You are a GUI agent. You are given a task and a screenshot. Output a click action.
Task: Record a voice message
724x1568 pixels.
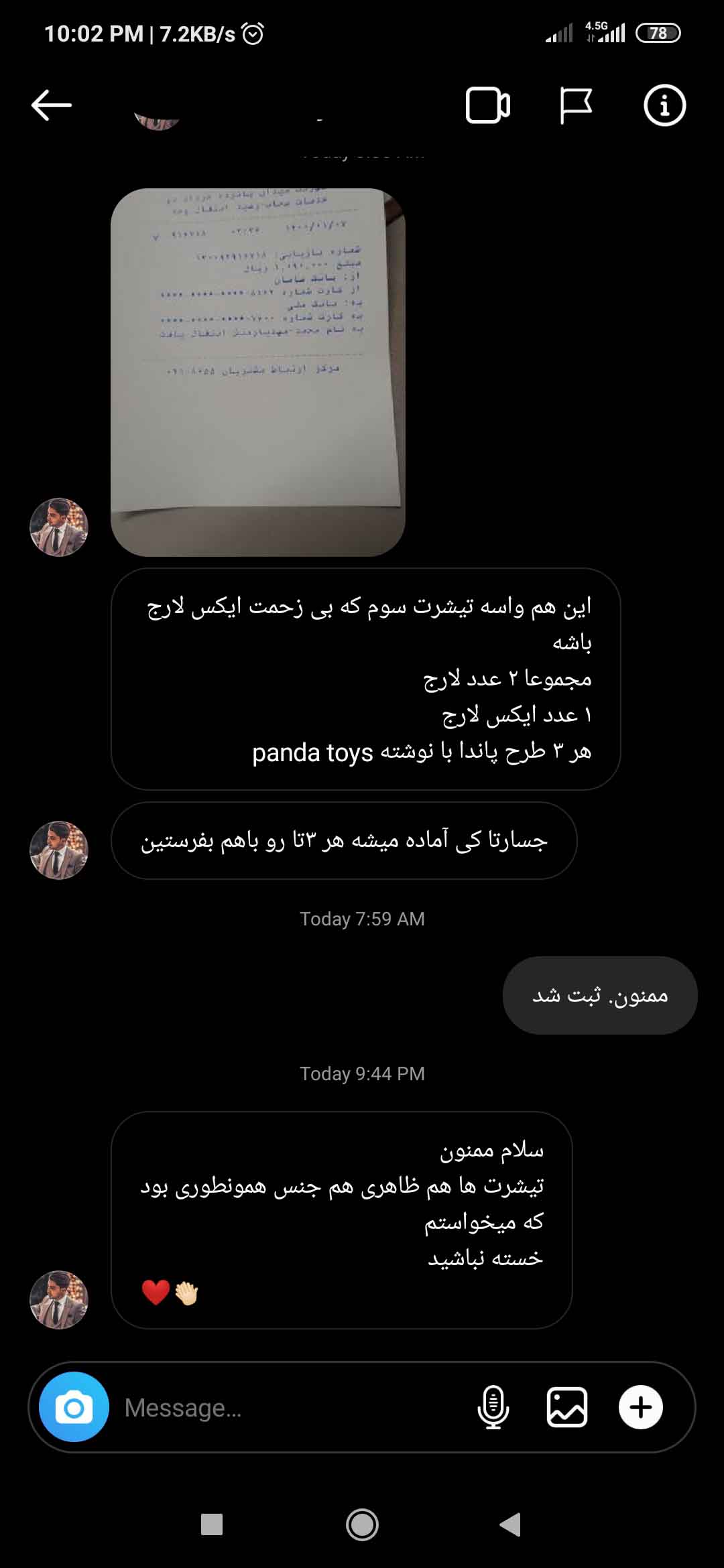tap(493, 1407)
